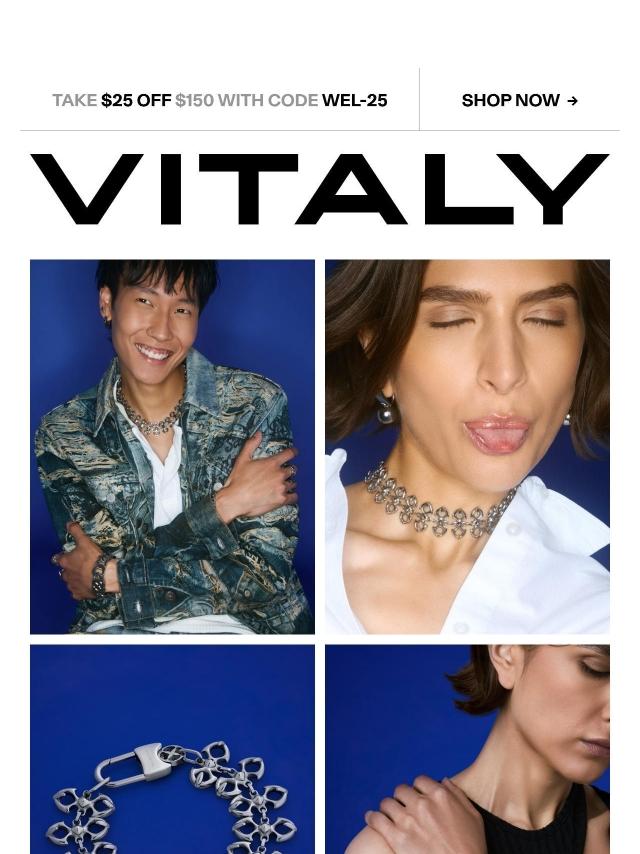Open the smiling man in denim jacket tile
Image resolution: width=640 pixels, height=854 pixels.
pyautogui.click(x=172, y=446)
